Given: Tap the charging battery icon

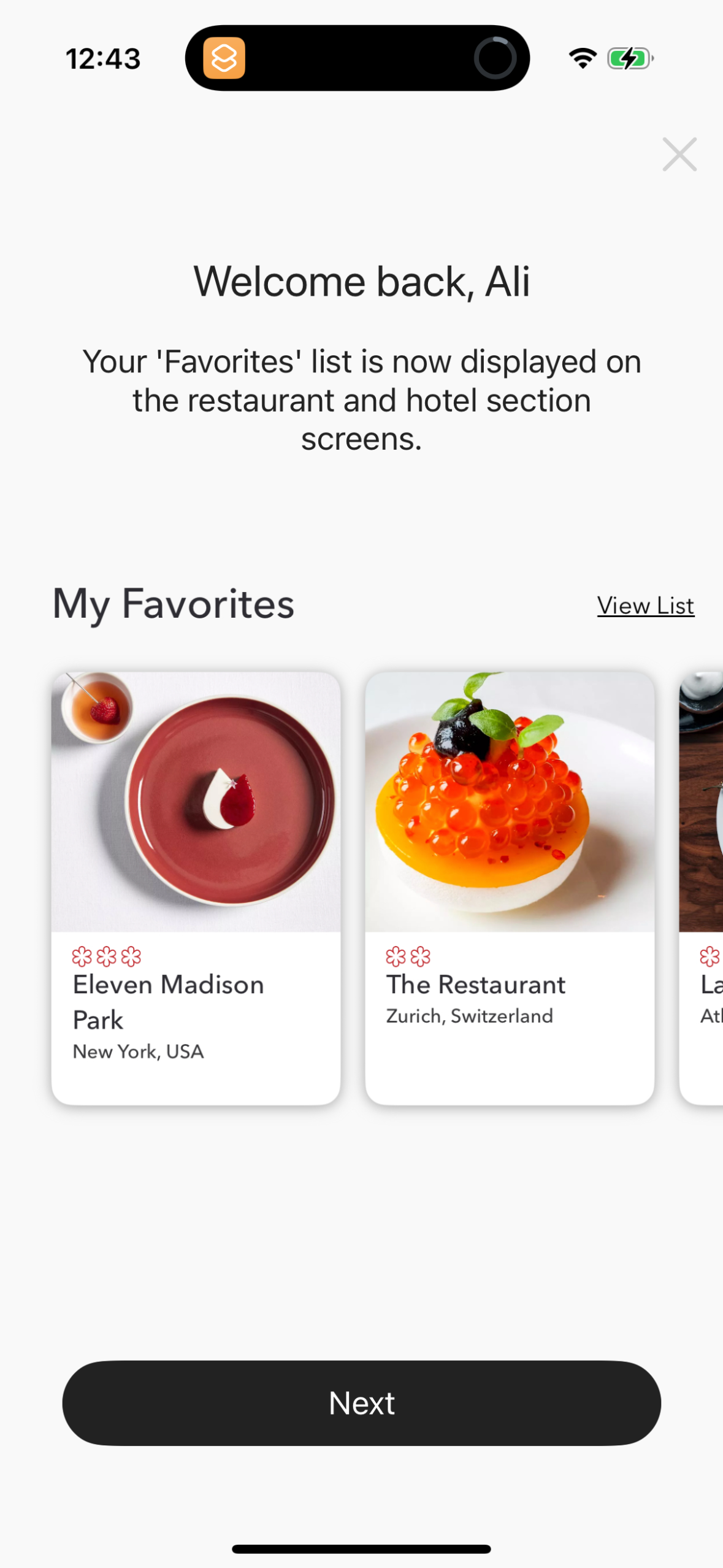Looking at the screenshot, I should click(628, 57).
